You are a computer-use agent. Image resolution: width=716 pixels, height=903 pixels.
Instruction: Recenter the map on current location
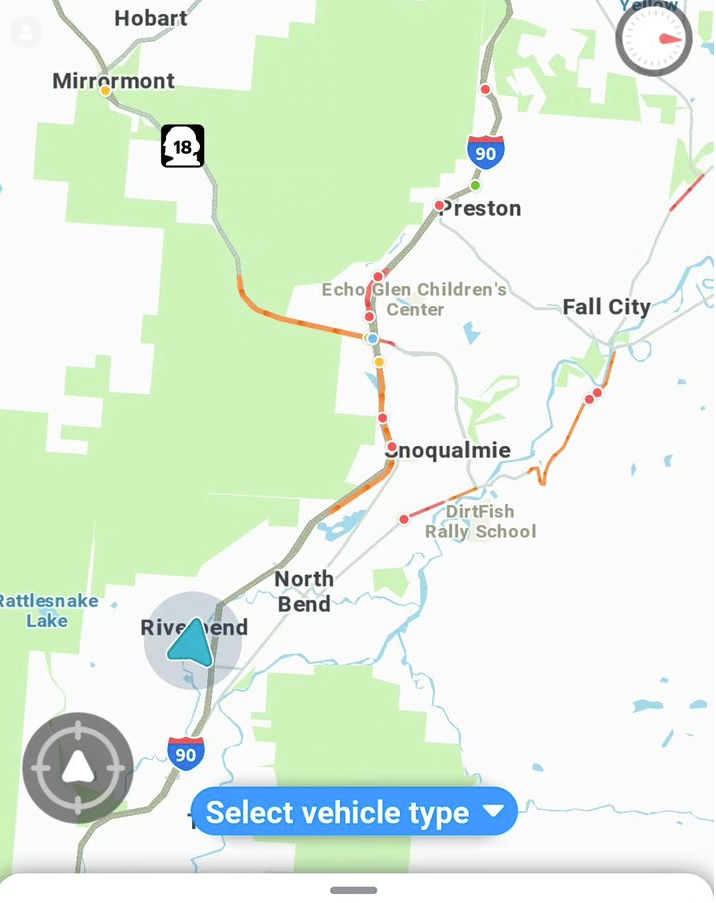pyautogui.click(x=78, y=768)
